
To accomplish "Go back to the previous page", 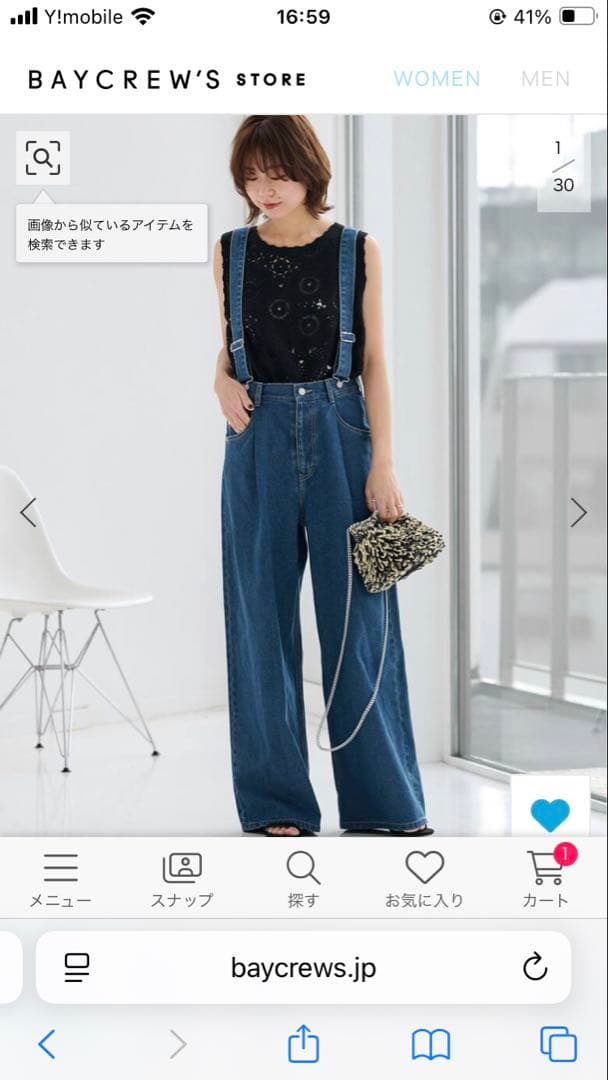I will (x=46, y=1045).
